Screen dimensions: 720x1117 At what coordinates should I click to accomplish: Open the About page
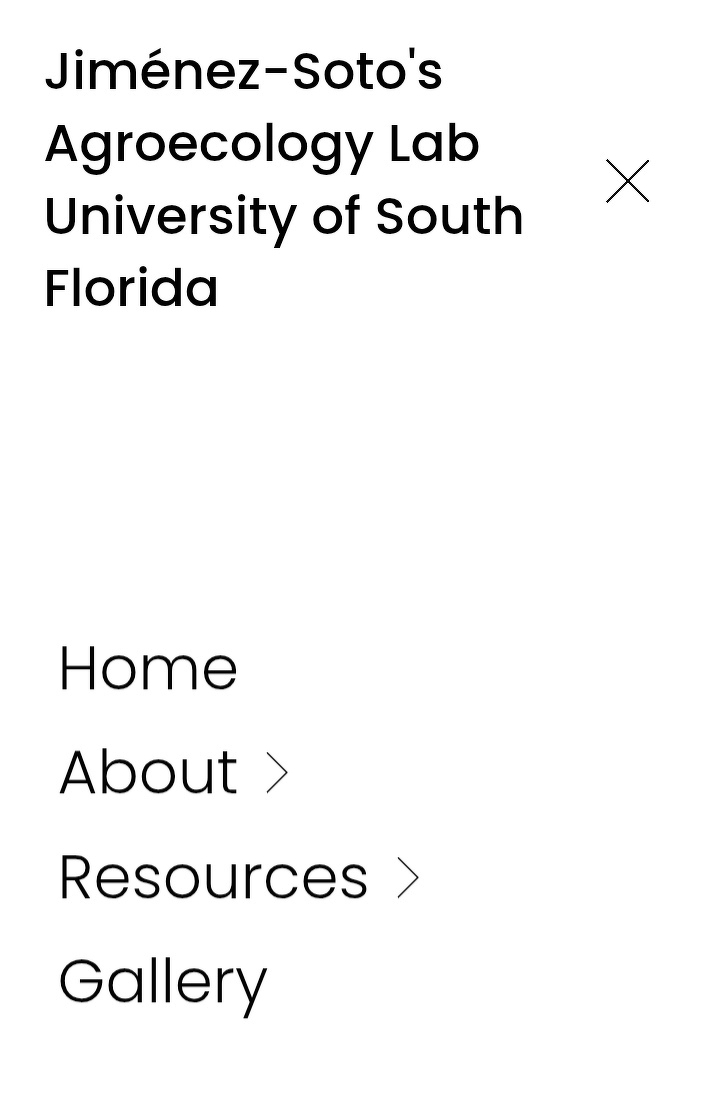[148, 772]
